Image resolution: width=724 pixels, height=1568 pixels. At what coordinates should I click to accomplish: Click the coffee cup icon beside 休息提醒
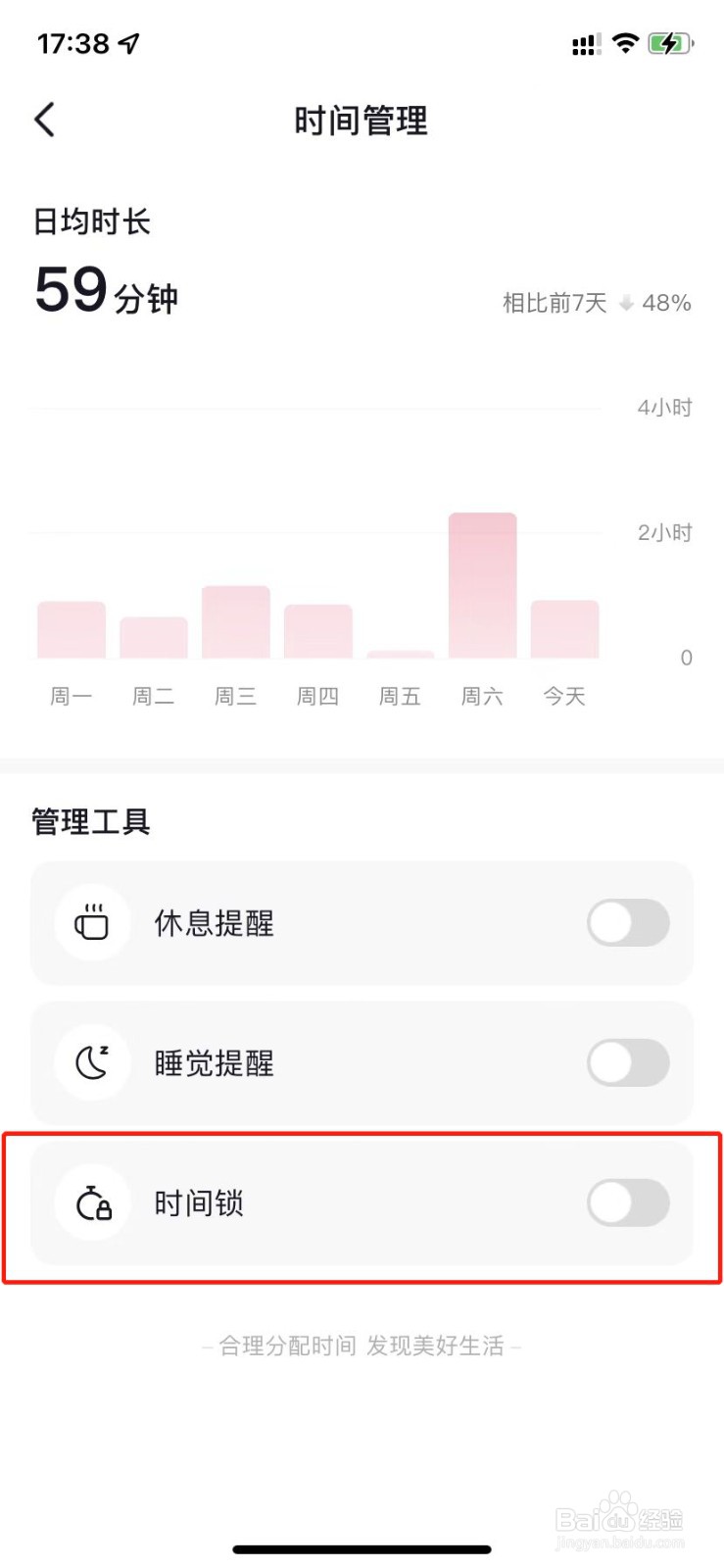click(92, 922)
